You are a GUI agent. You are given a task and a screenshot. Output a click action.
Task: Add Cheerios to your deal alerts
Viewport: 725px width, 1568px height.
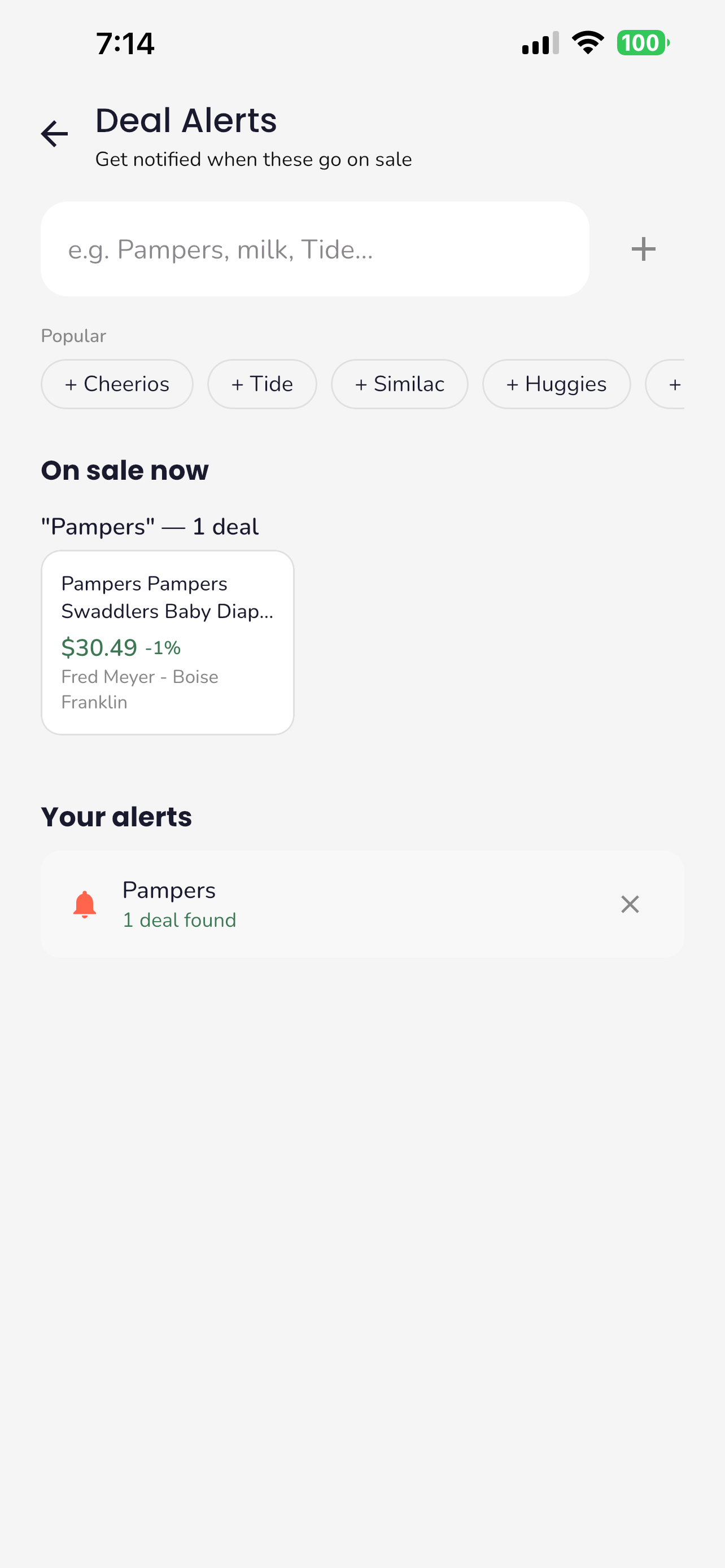pos(117,383)
